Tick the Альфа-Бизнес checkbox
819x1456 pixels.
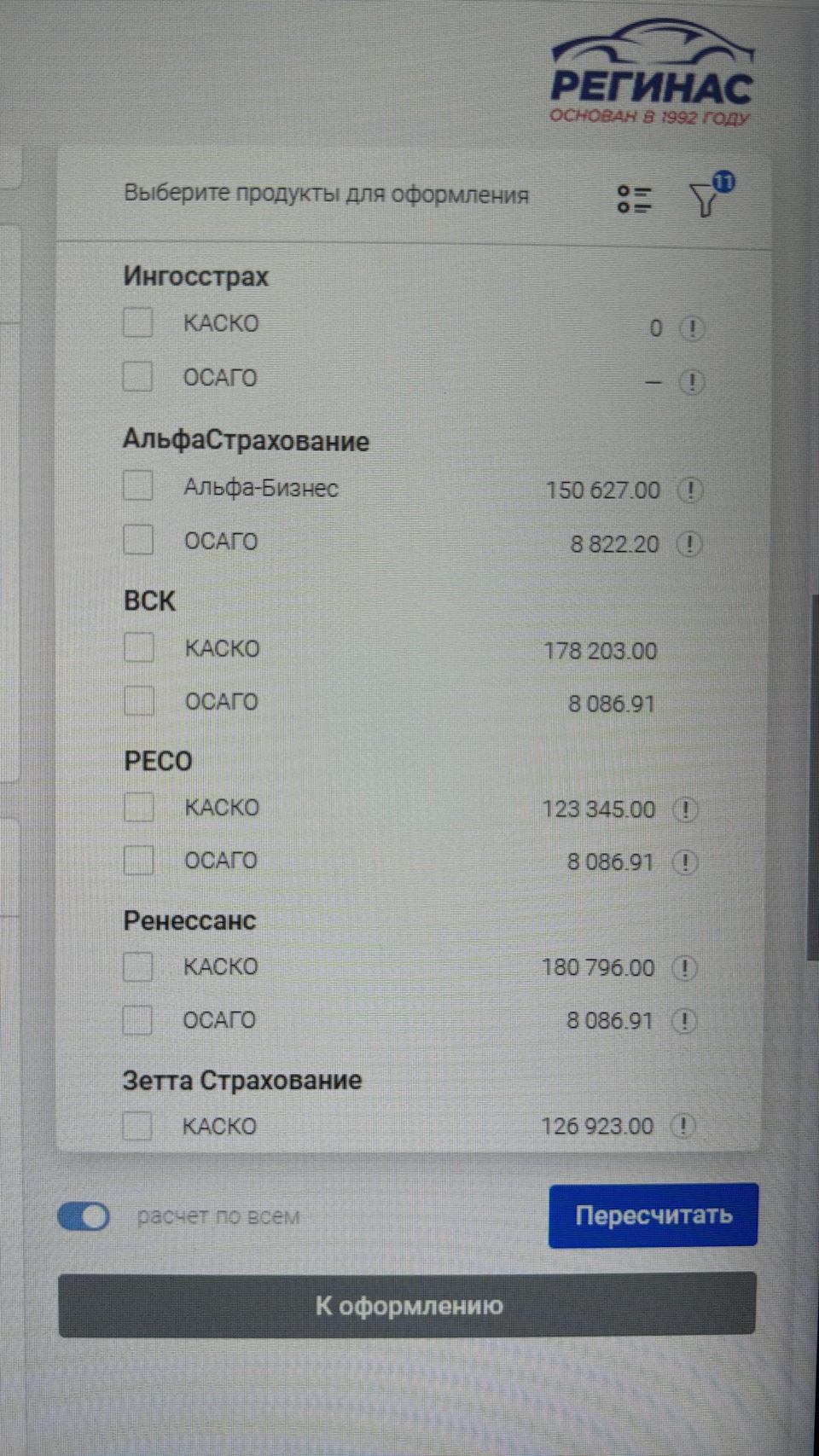pos(138,486)
